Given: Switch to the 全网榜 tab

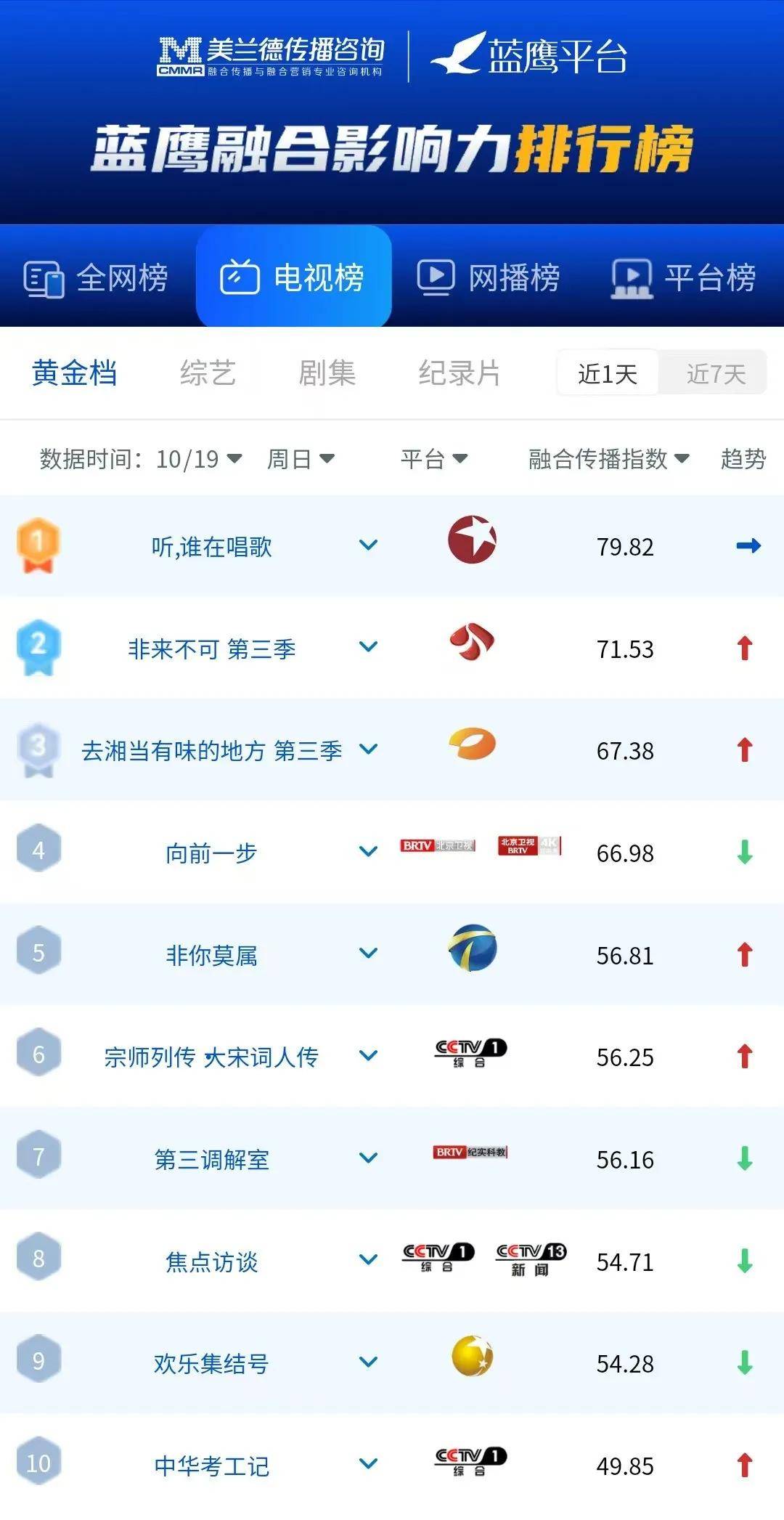Looking at the screenshot, I should coord(97,278).
